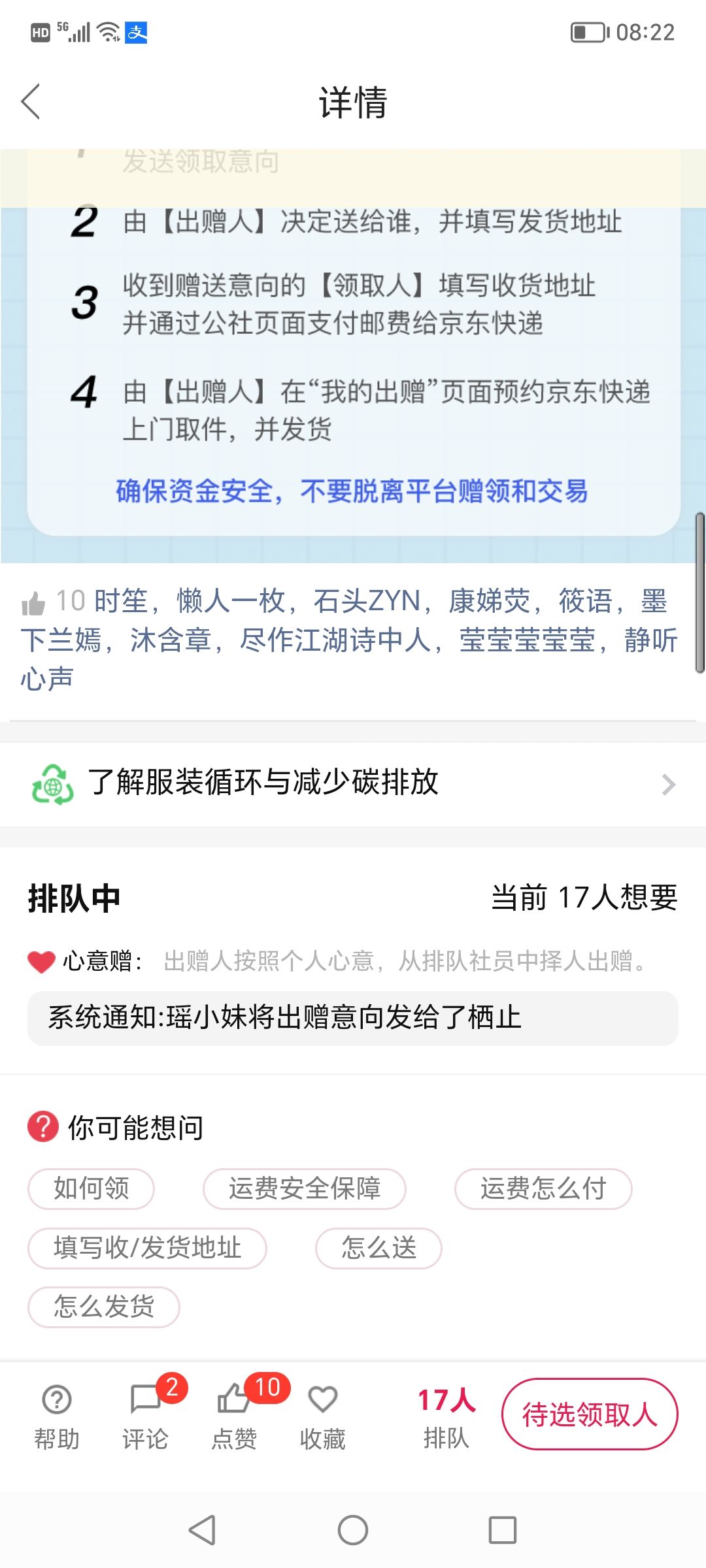
Task: Tap the system home button
Action: pos(353,1530)
